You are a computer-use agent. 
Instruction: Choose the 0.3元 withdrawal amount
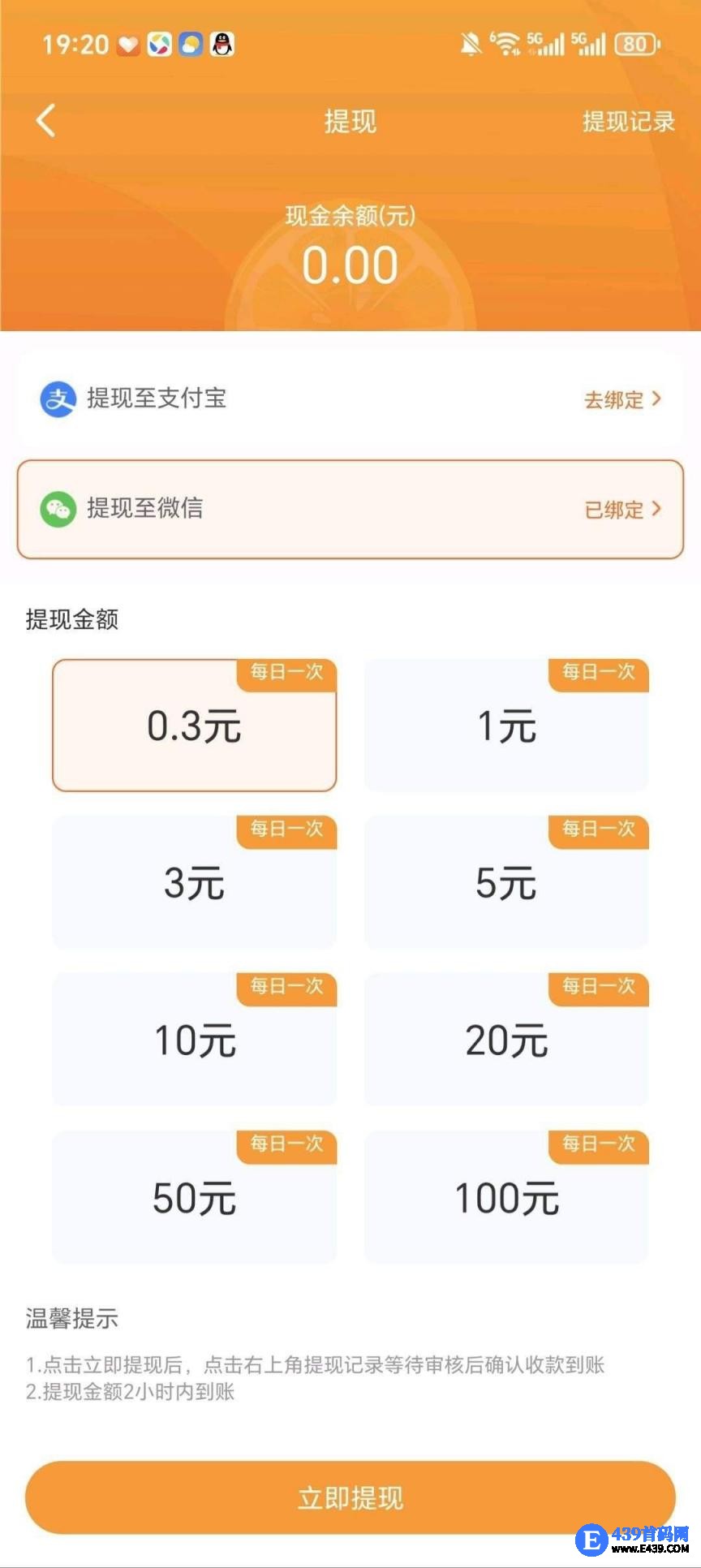point(194,726)
